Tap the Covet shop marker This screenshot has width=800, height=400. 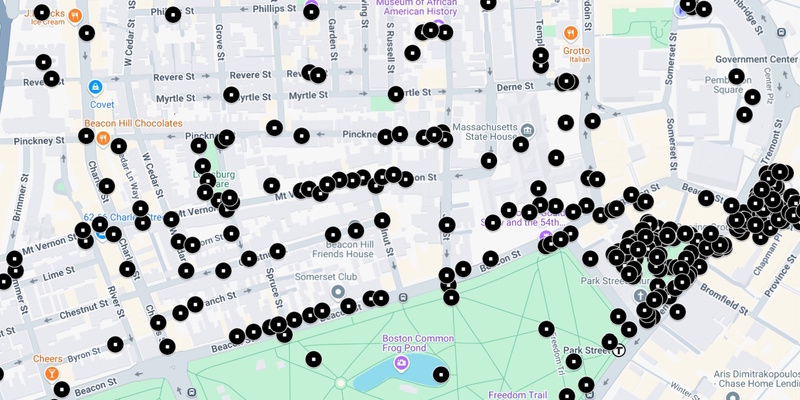(x=96, y=88)
